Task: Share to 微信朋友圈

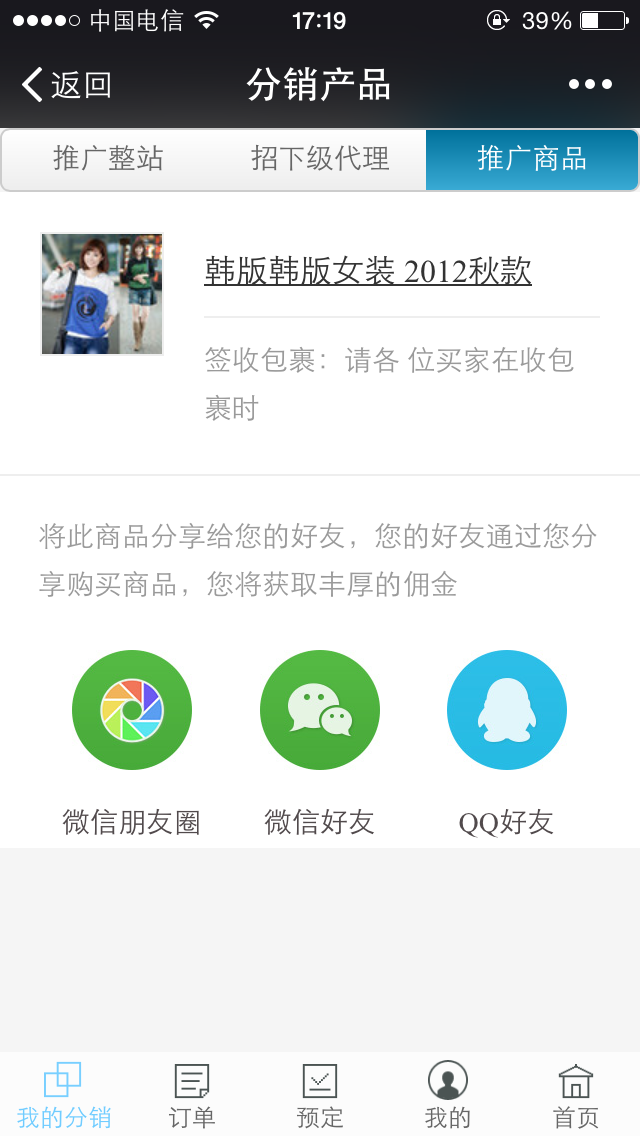Action: pyautogui.click(x=132, y=710)
